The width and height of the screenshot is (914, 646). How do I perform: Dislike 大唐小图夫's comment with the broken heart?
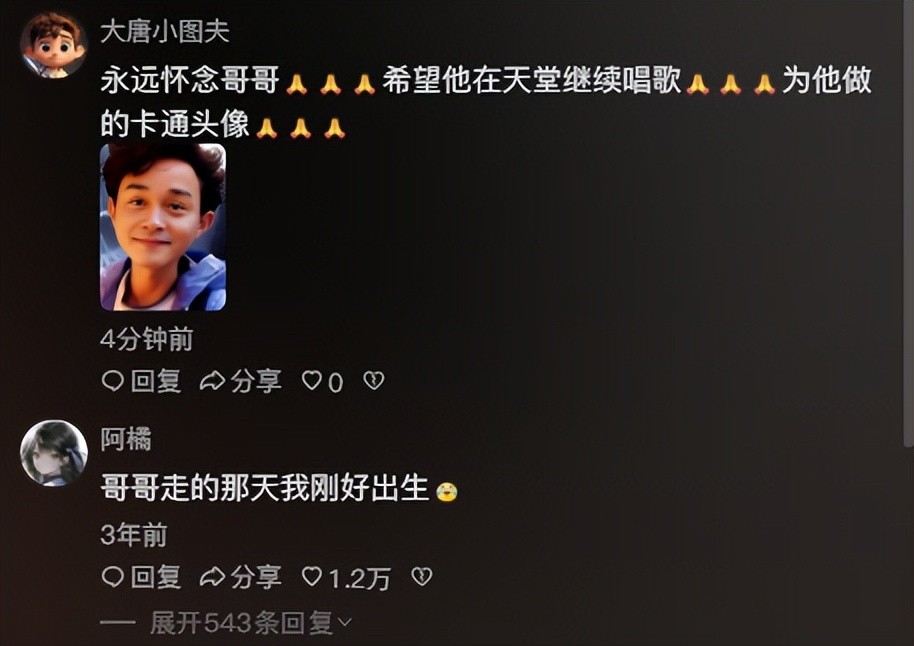pyautogui.click(x=373, y=380)
